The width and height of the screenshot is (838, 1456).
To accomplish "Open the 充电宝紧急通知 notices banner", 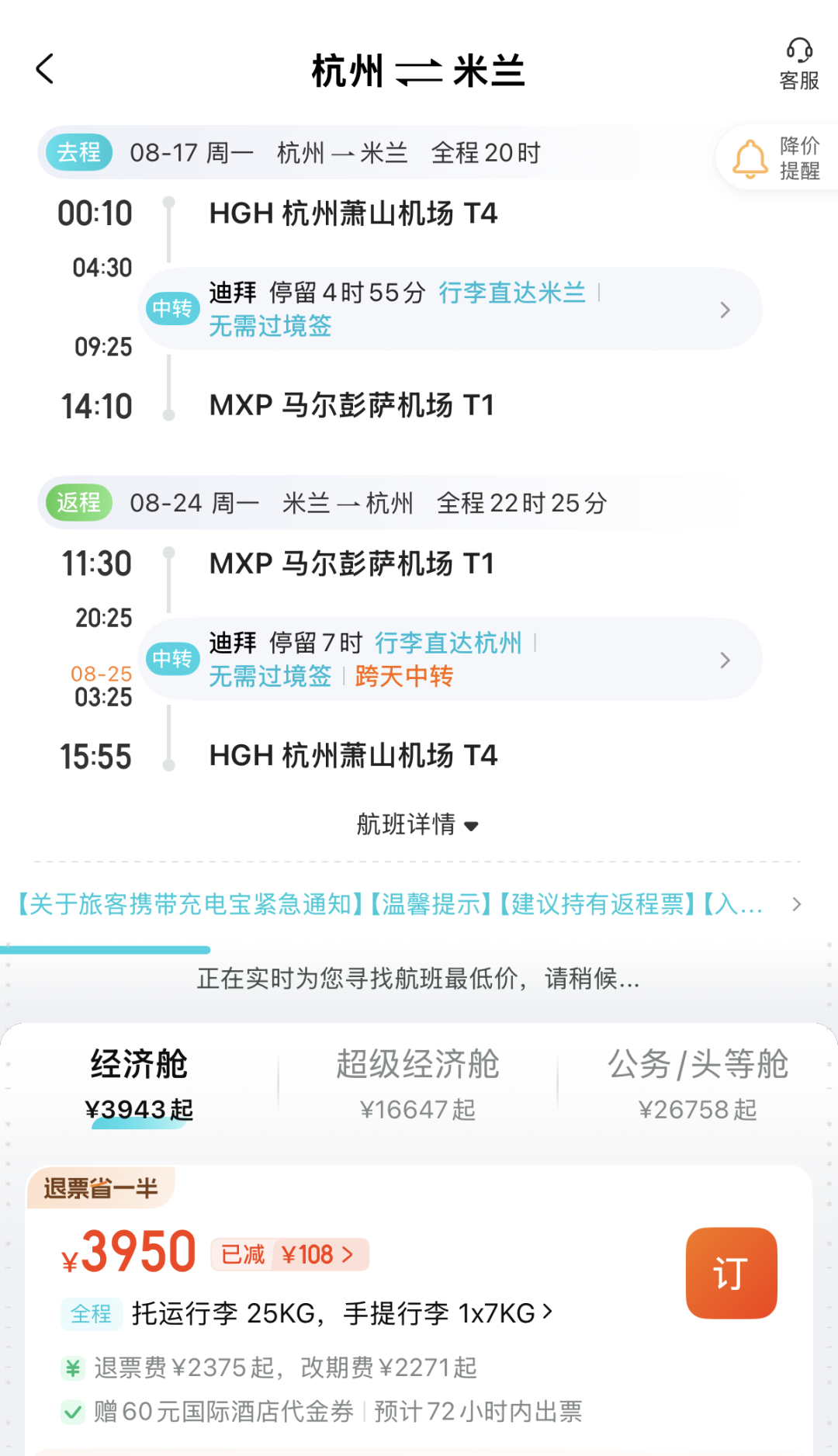I will 409,904.
